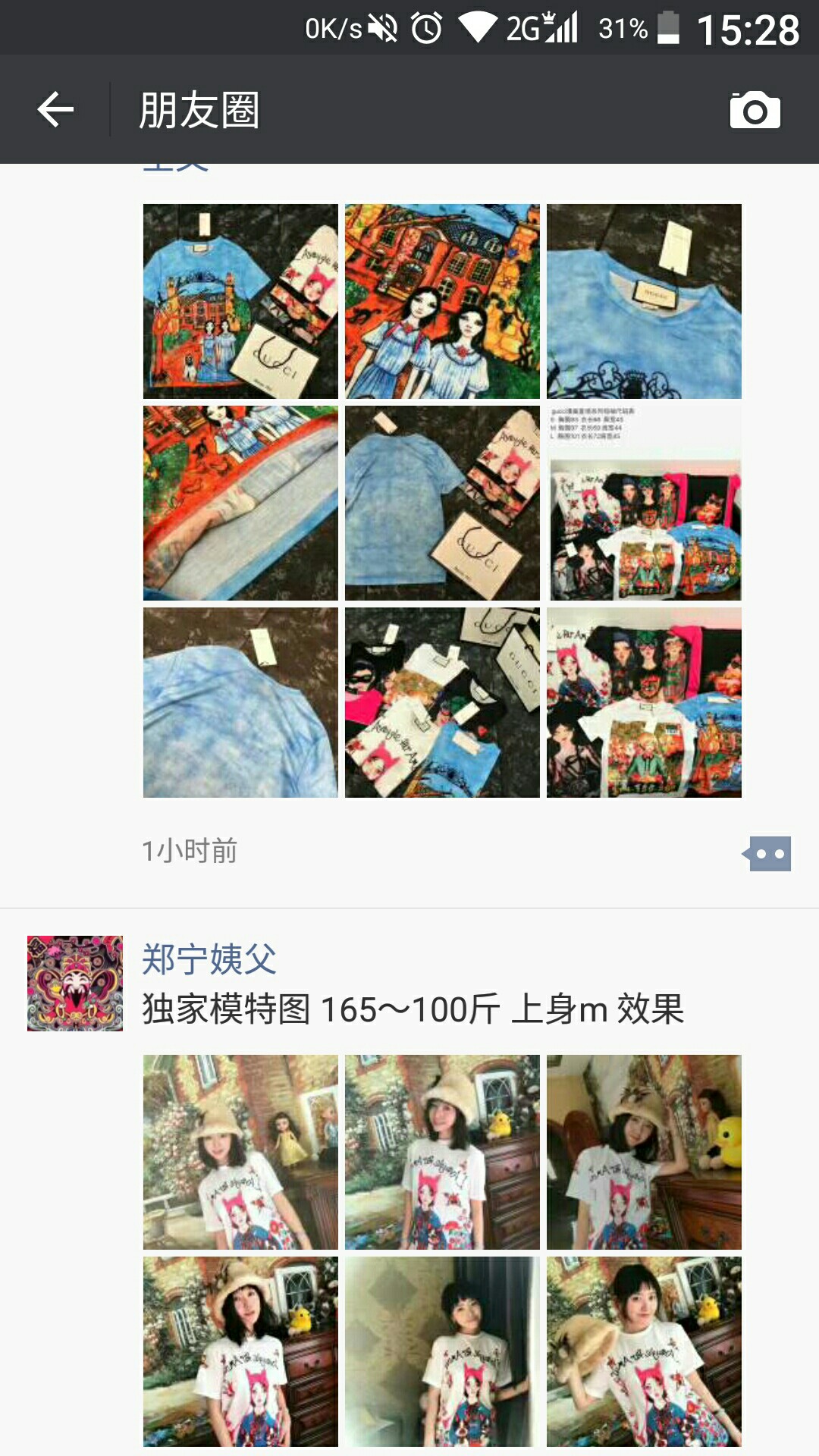The height and width of the screenshot is (1456, 819).
Task: Open the two-girls illustration close-up photo
Action: (442, 301)
